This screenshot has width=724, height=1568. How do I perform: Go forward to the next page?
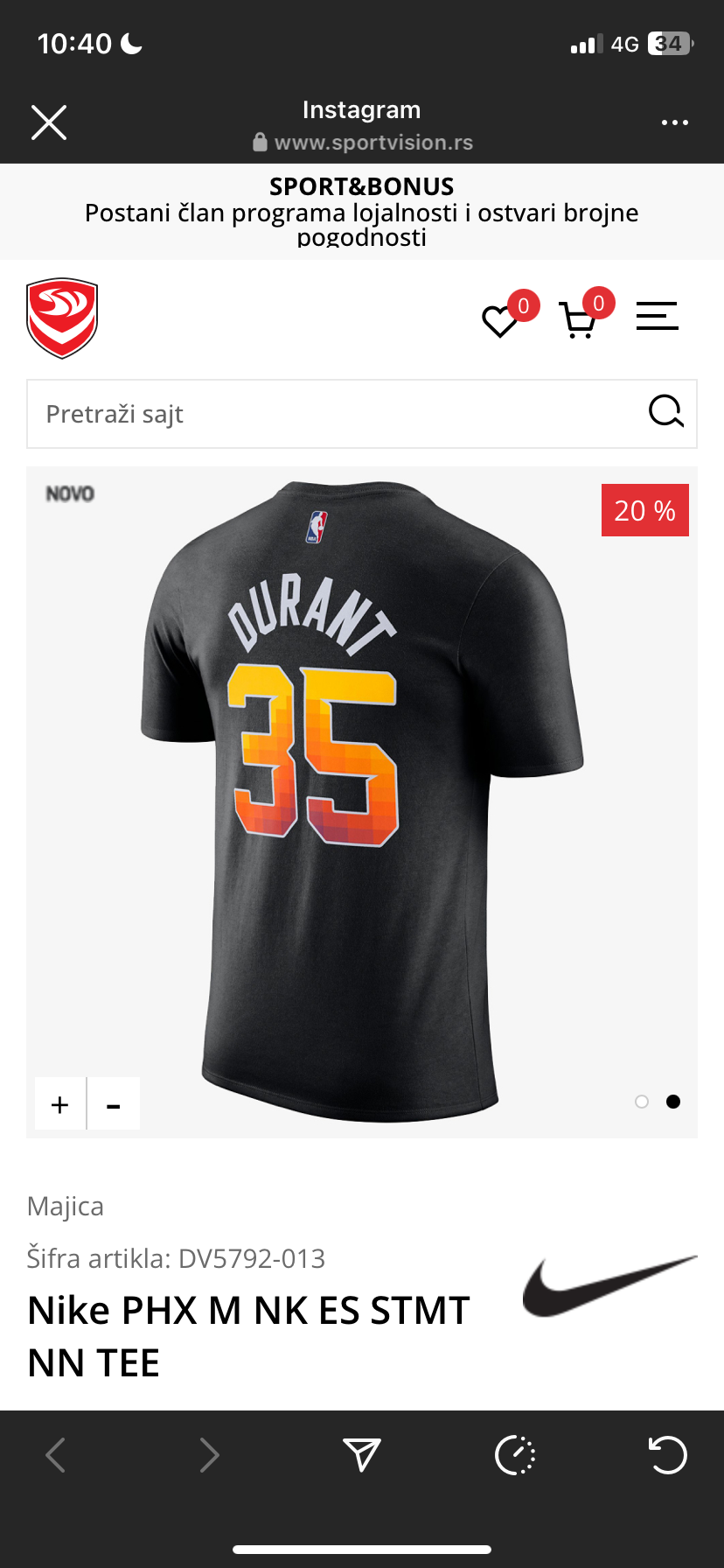click(x=209, y=1455)
